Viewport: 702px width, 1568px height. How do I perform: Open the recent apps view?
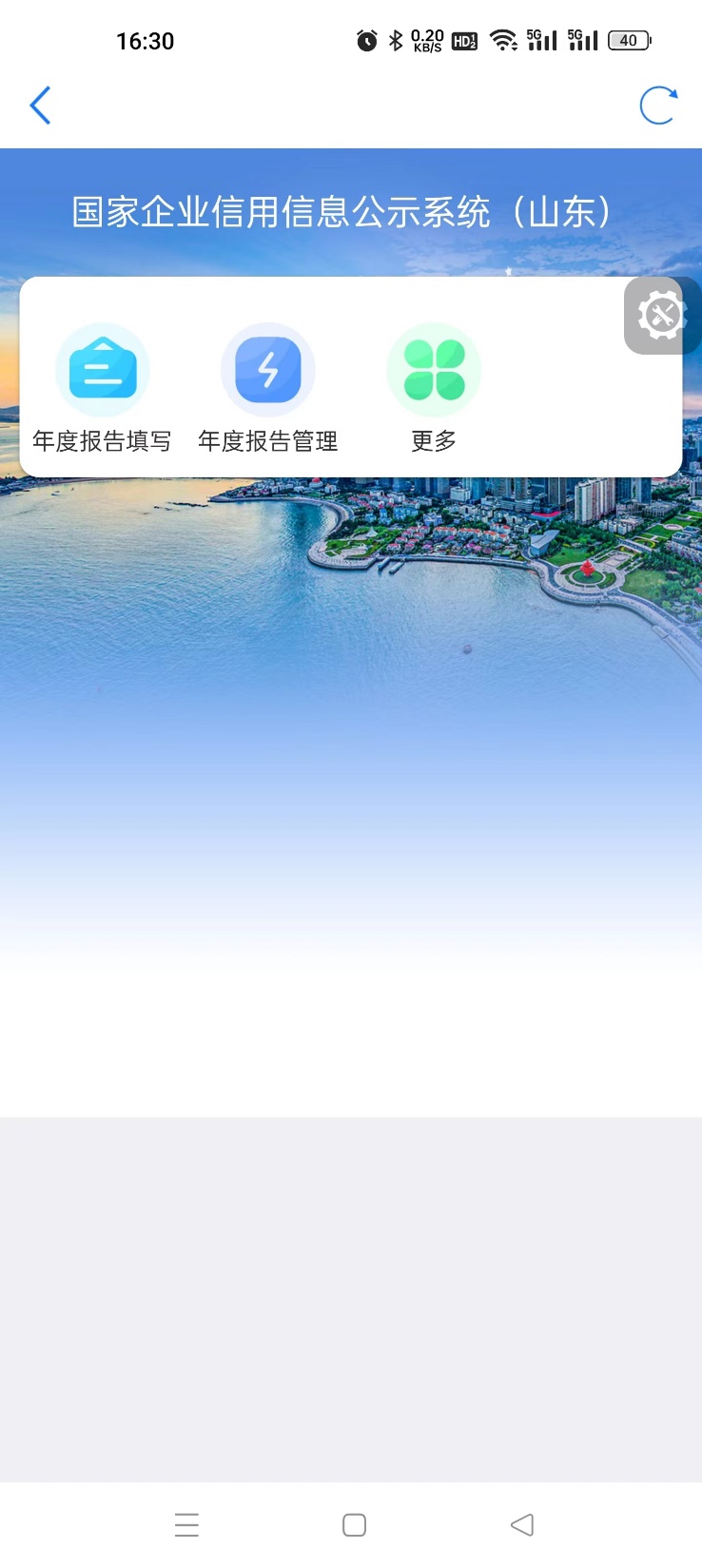tap(187, 1525)
